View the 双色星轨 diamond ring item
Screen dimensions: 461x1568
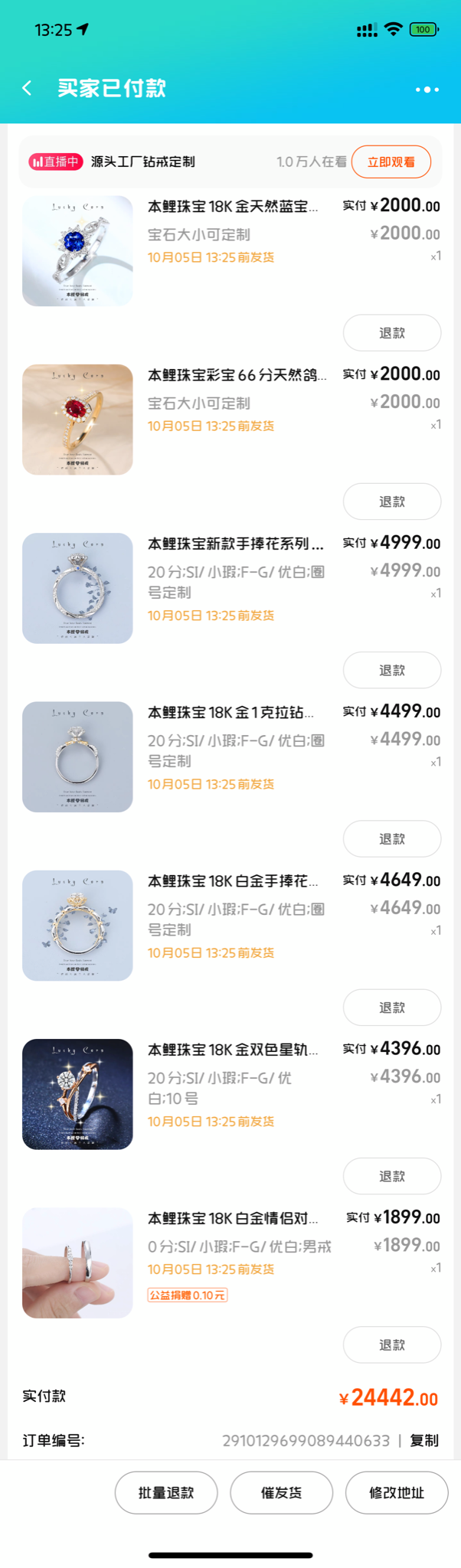(77, 1094)
